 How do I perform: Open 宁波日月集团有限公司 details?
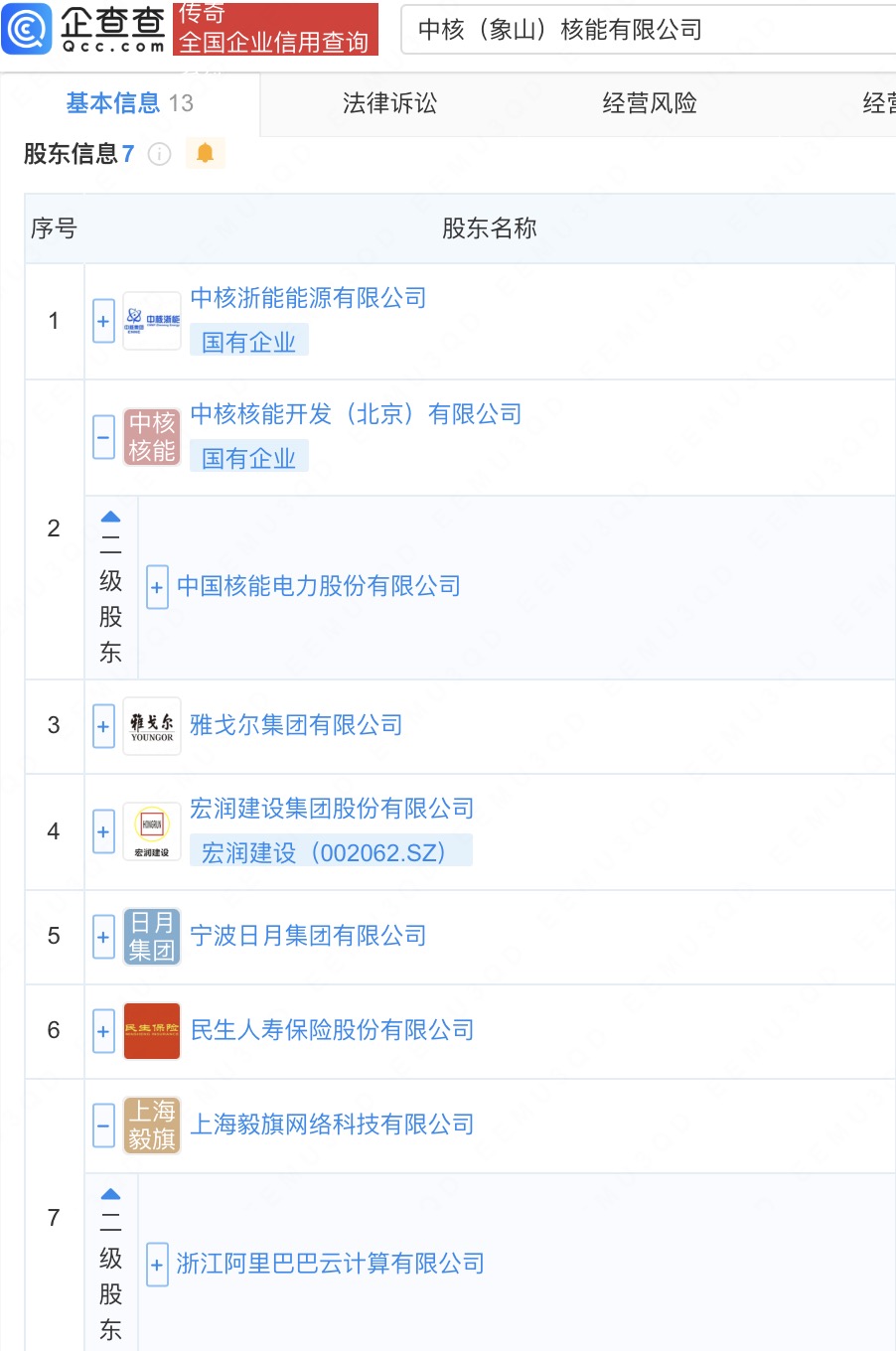click(x=308, y=936)
